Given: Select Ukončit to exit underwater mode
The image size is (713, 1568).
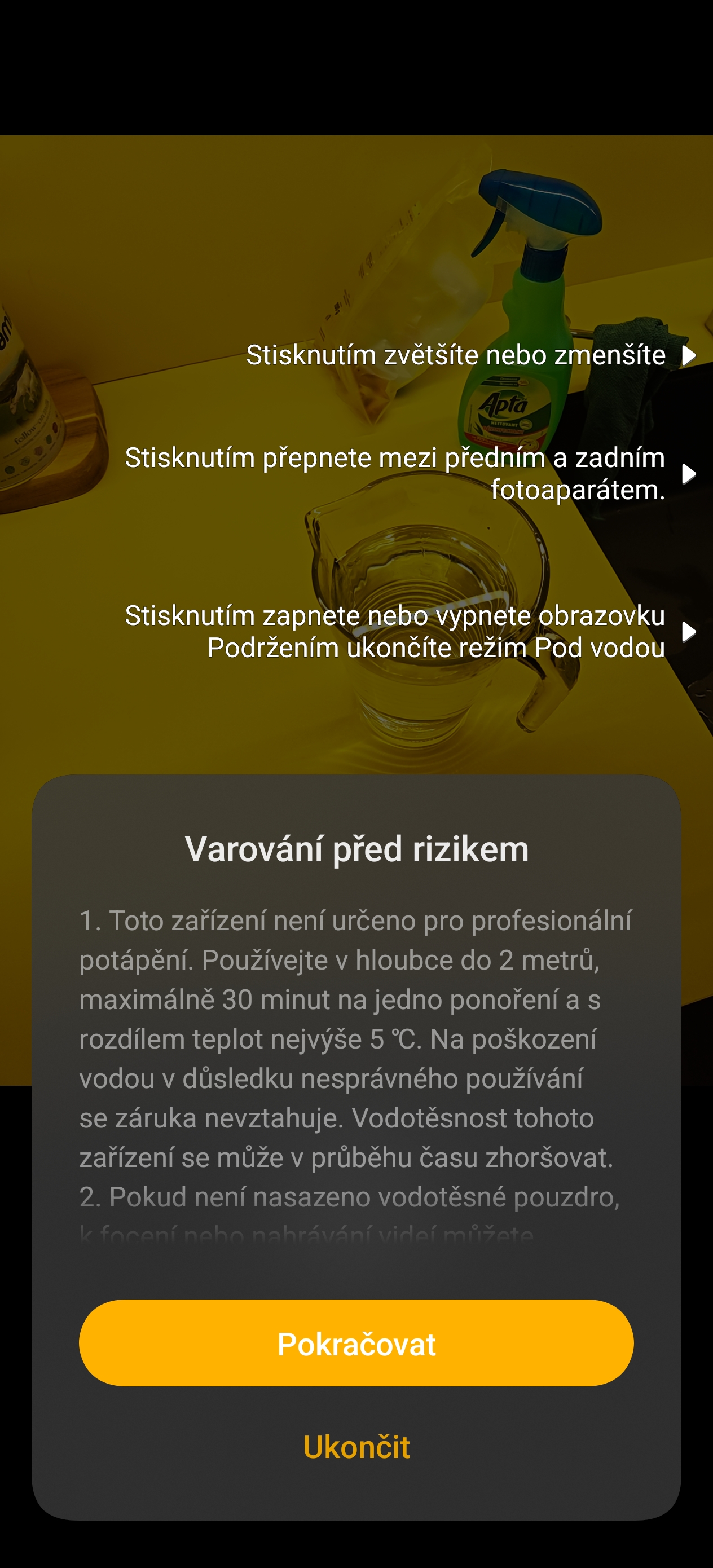Looking at the screenshot, I should (x=356, y=1447).
